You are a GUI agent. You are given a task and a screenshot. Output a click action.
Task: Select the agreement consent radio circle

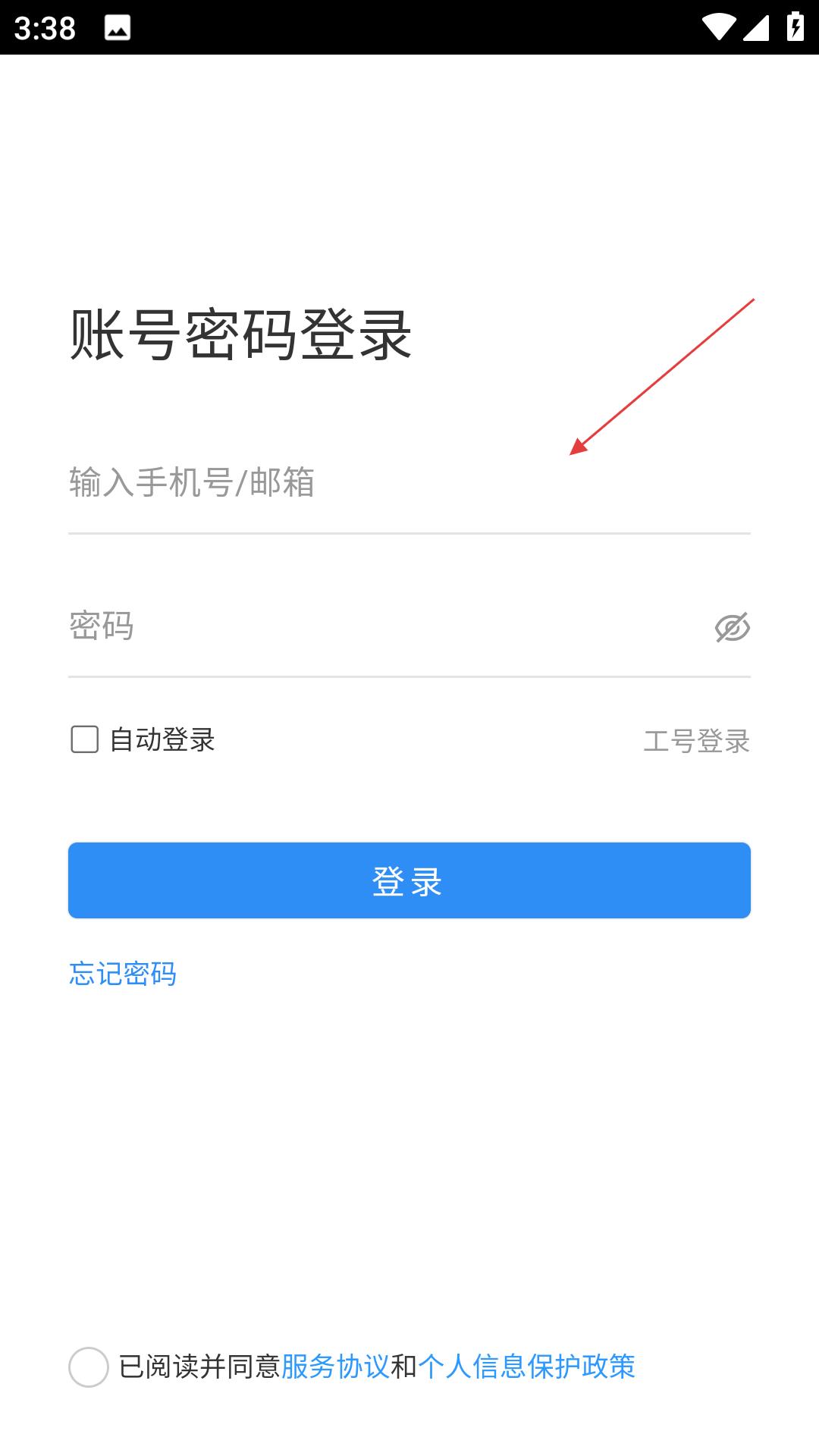click(x=89, y=1367)
